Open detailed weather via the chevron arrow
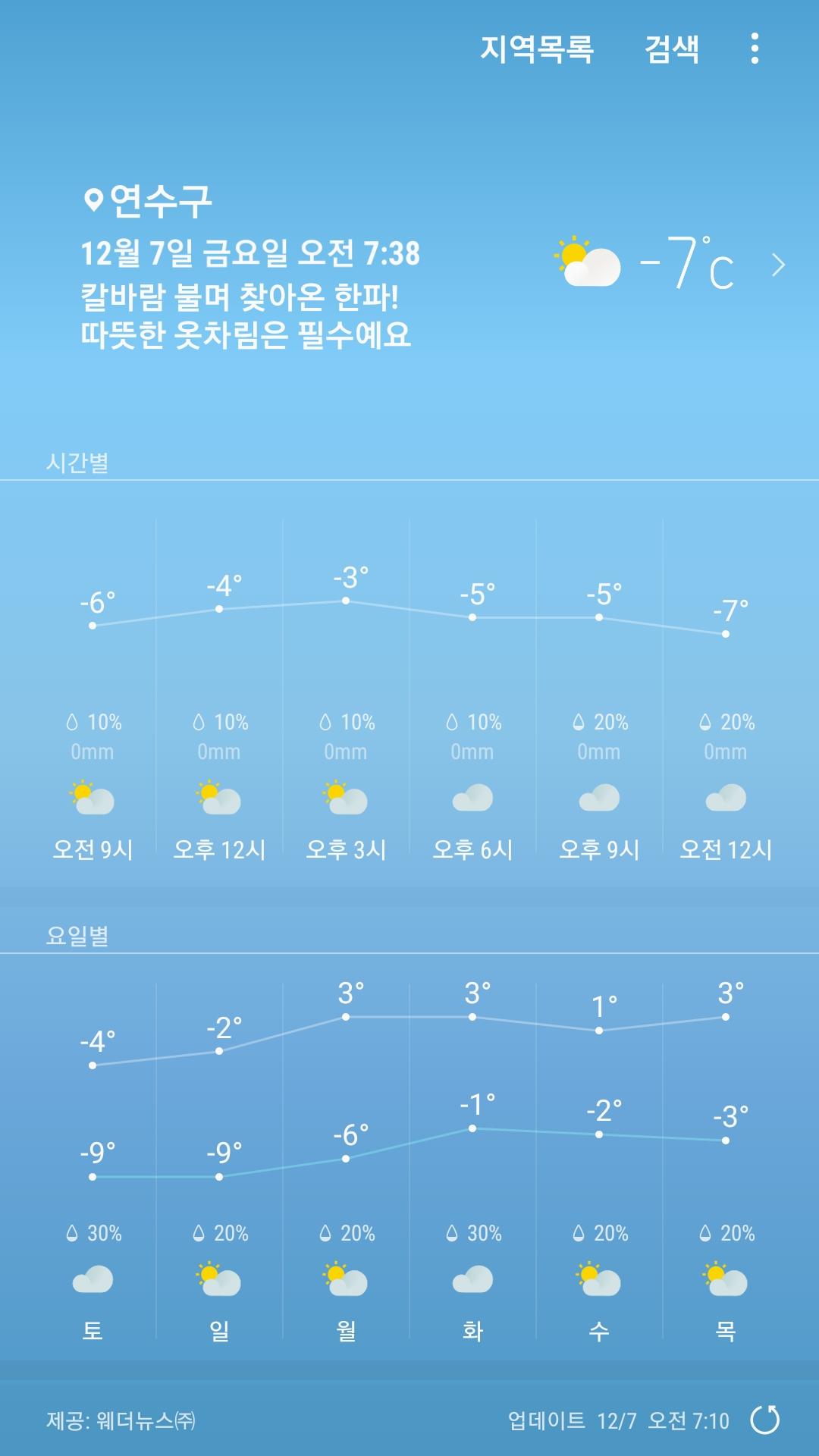Image resolution: width=819 pixels, height=1456 pixels. (778, 265)
